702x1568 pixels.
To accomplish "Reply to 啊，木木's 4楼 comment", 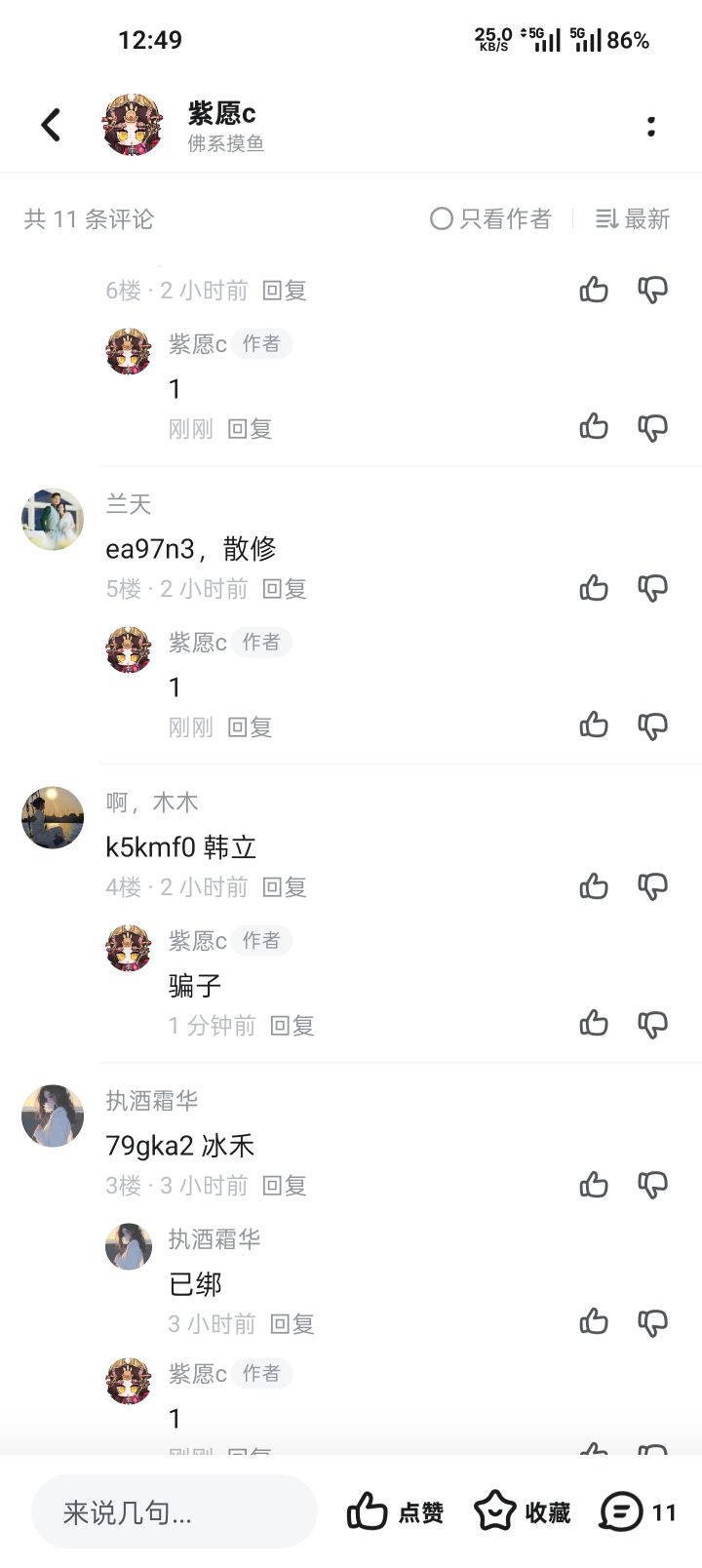I will click(285, 887).
